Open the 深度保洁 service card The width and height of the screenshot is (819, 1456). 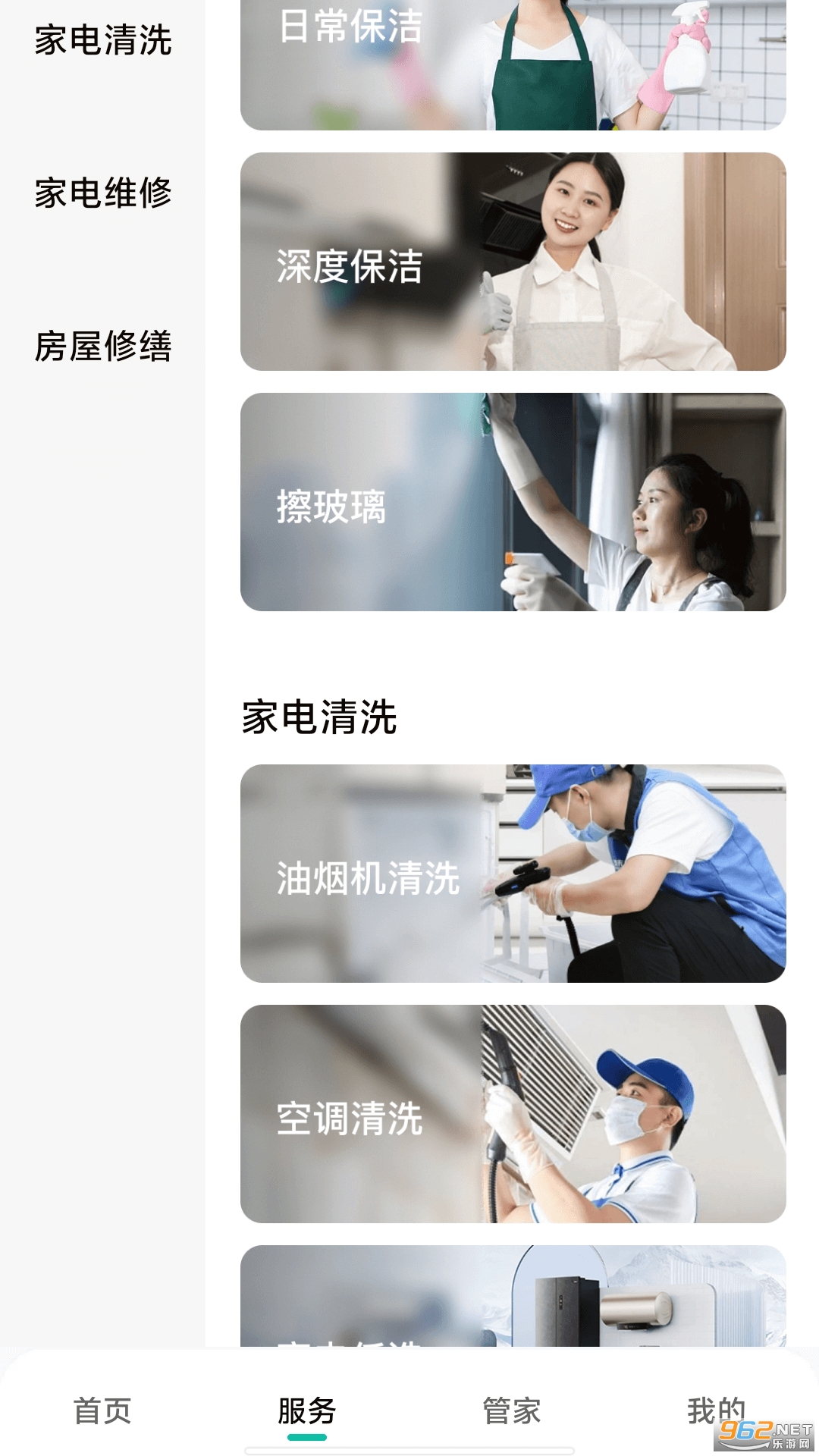pyautogui.click(x=513, y=262)
